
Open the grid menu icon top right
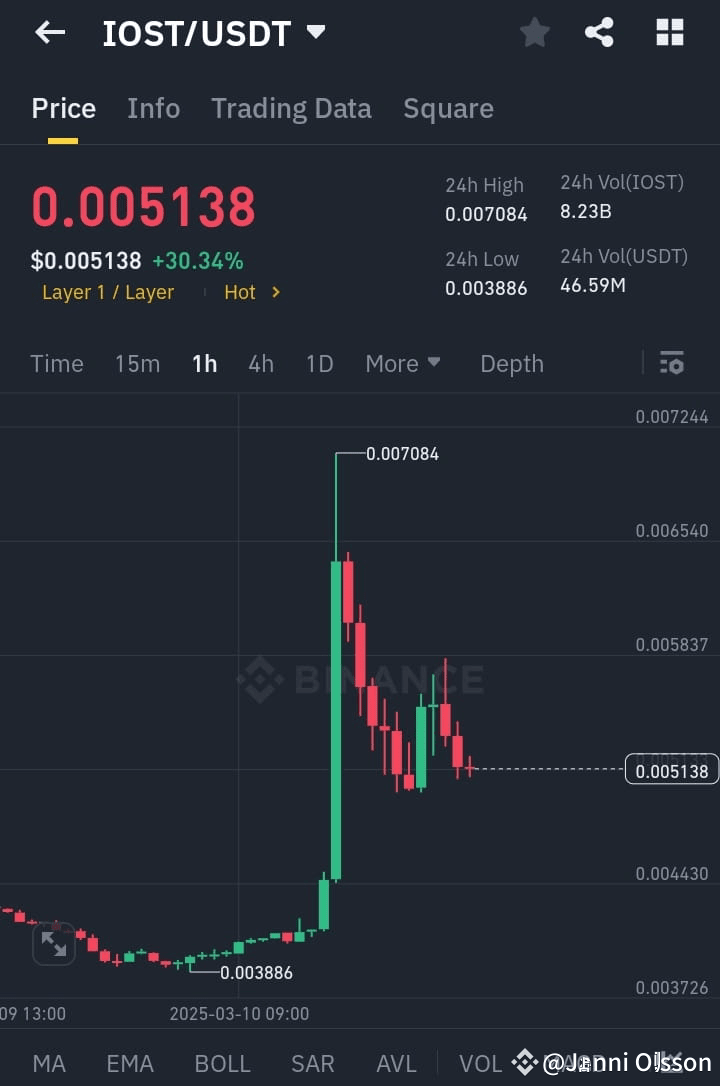coord(668,32)
